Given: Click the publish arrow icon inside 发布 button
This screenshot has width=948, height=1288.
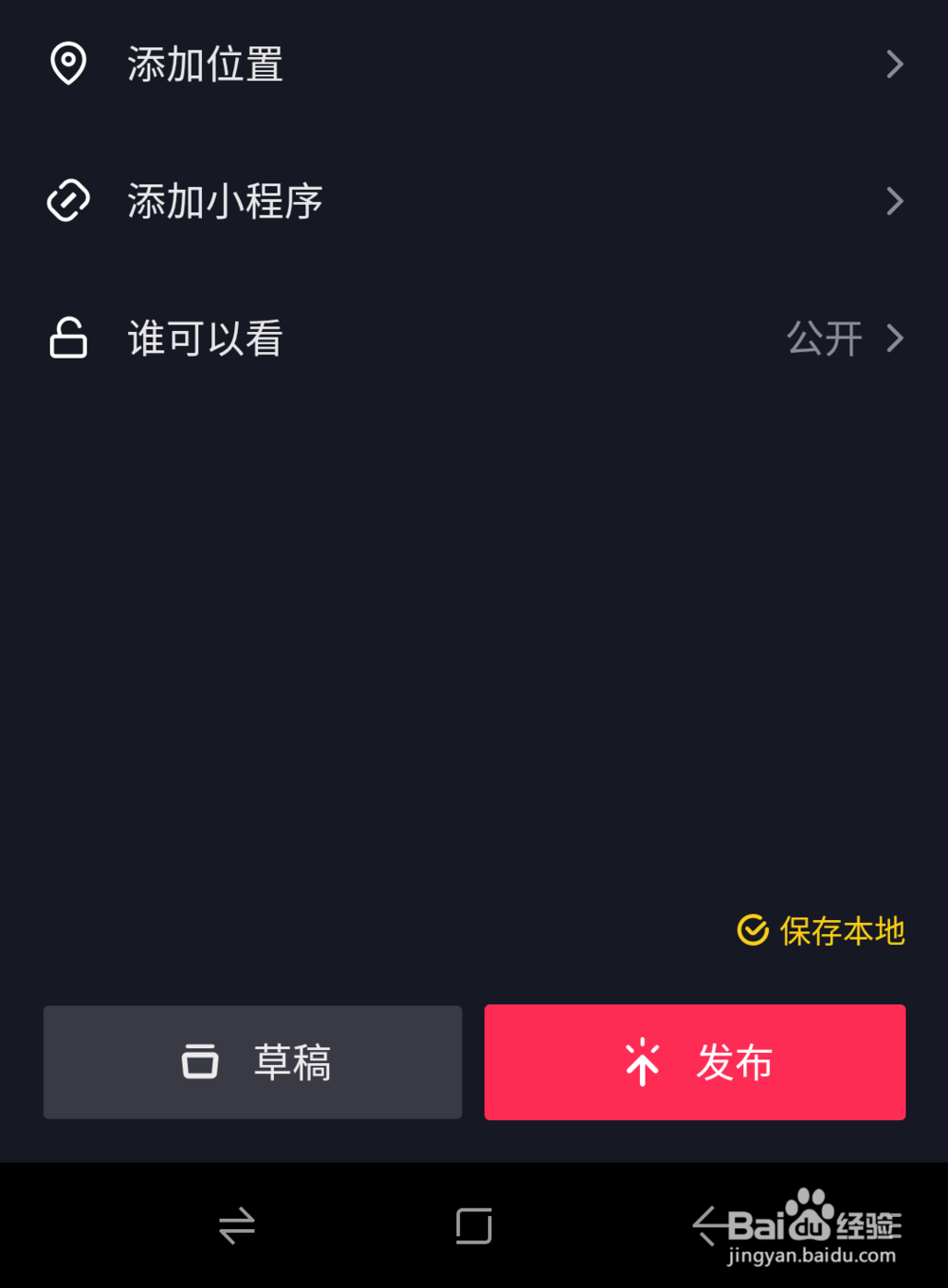Looking at the screenshot, I should point(642,1062).
